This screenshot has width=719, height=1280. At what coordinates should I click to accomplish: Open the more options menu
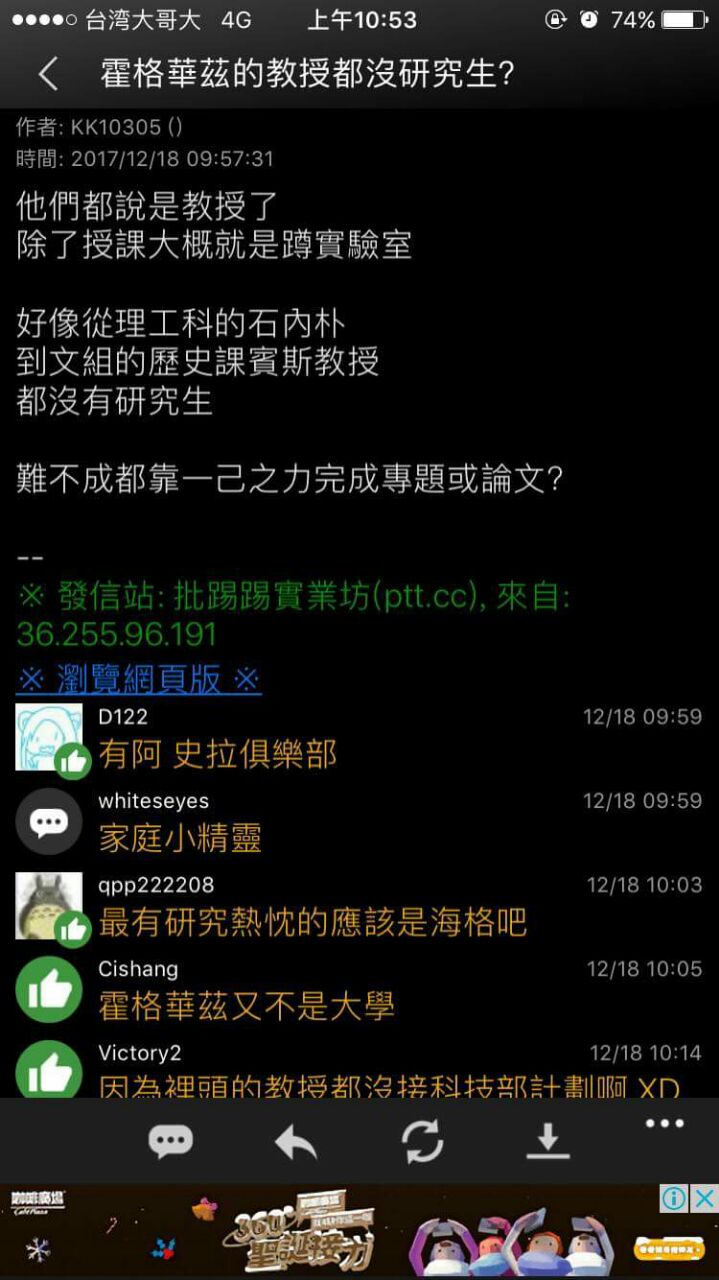(x=665, y=1124)
